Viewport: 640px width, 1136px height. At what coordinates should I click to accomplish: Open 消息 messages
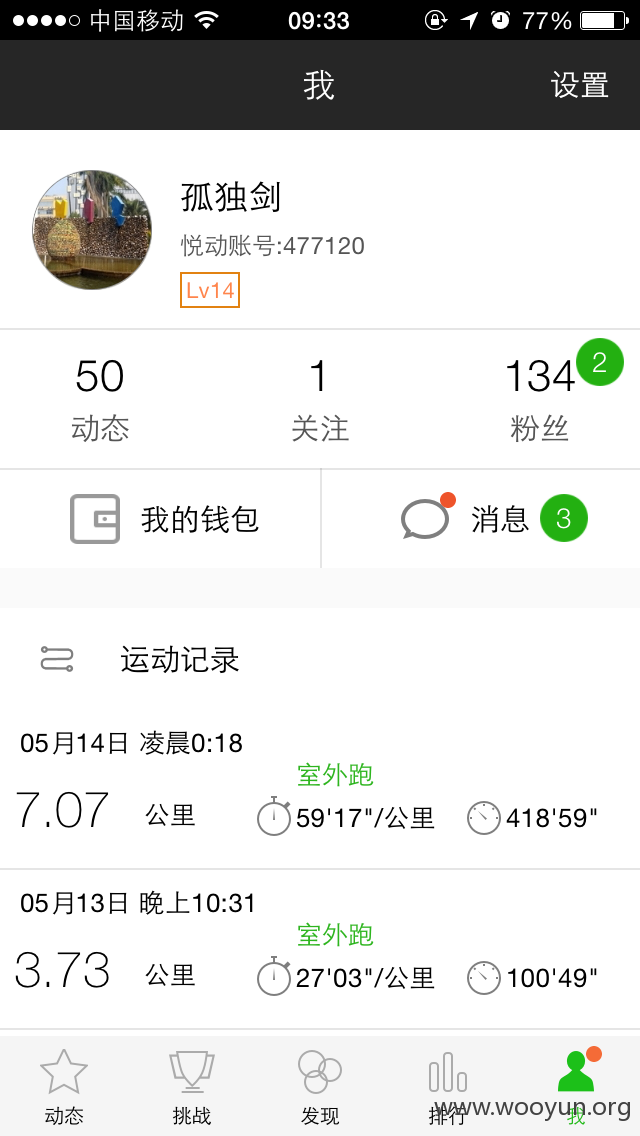[x=481, y=519]
